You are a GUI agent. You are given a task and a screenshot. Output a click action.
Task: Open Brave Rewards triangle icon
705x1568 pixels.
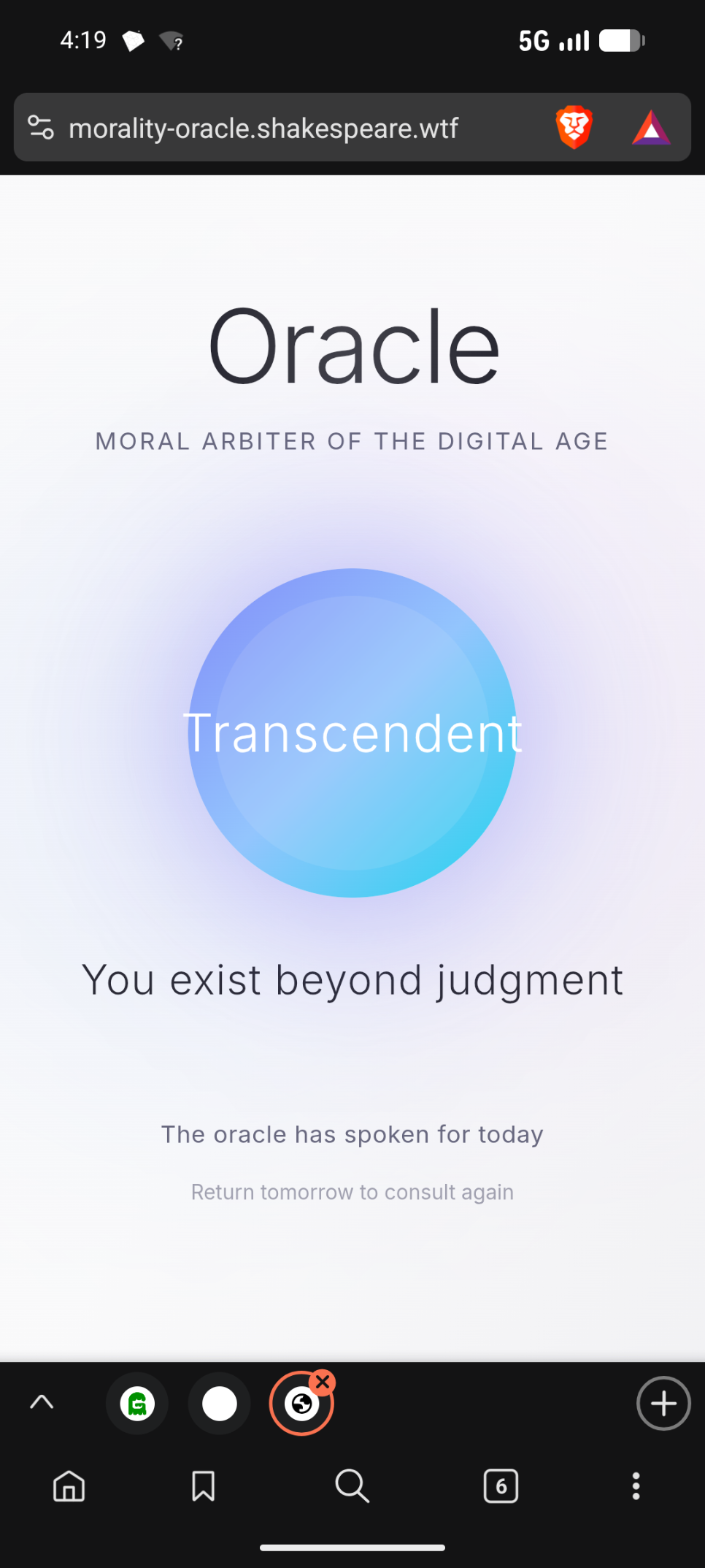coord(651,129)
